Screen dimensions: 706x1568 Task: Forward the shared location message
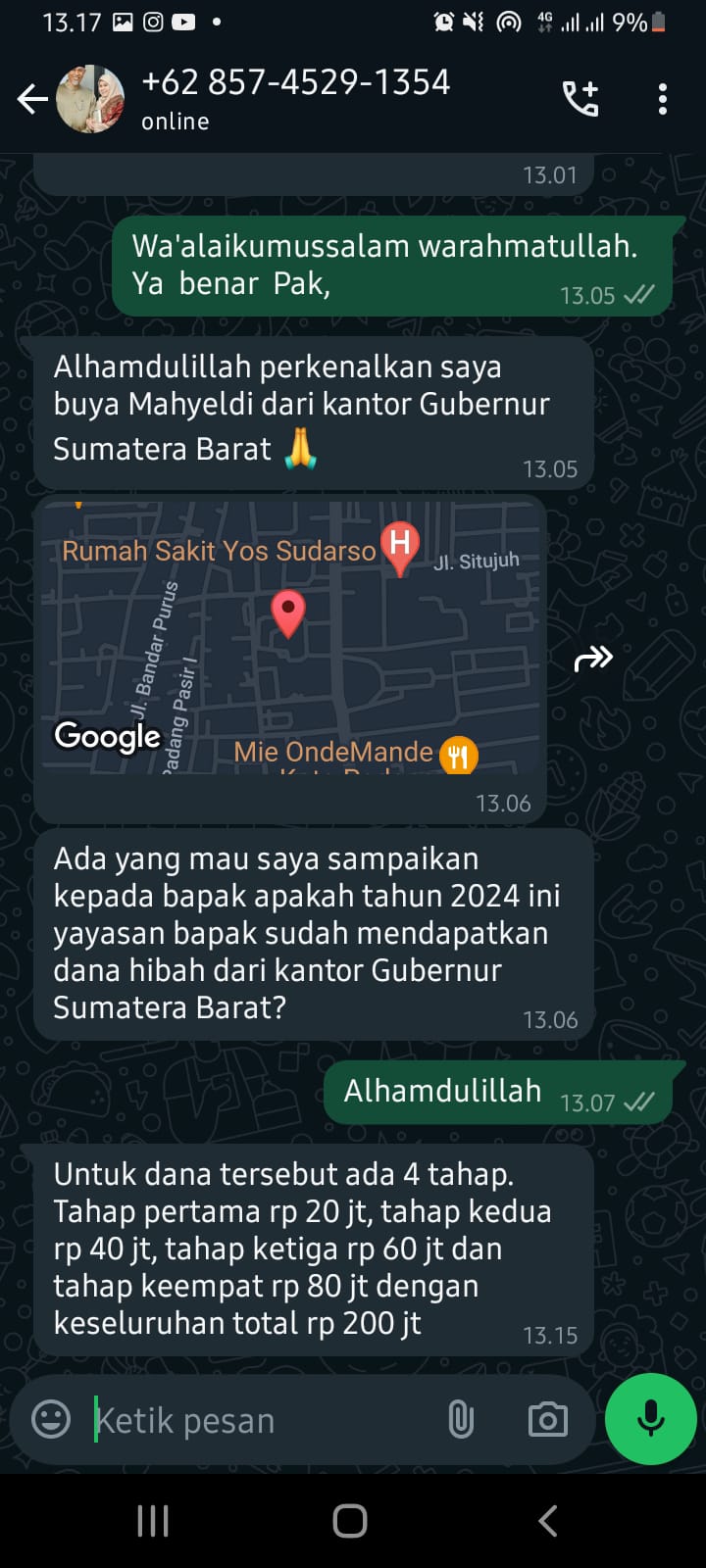pos(593,659)
